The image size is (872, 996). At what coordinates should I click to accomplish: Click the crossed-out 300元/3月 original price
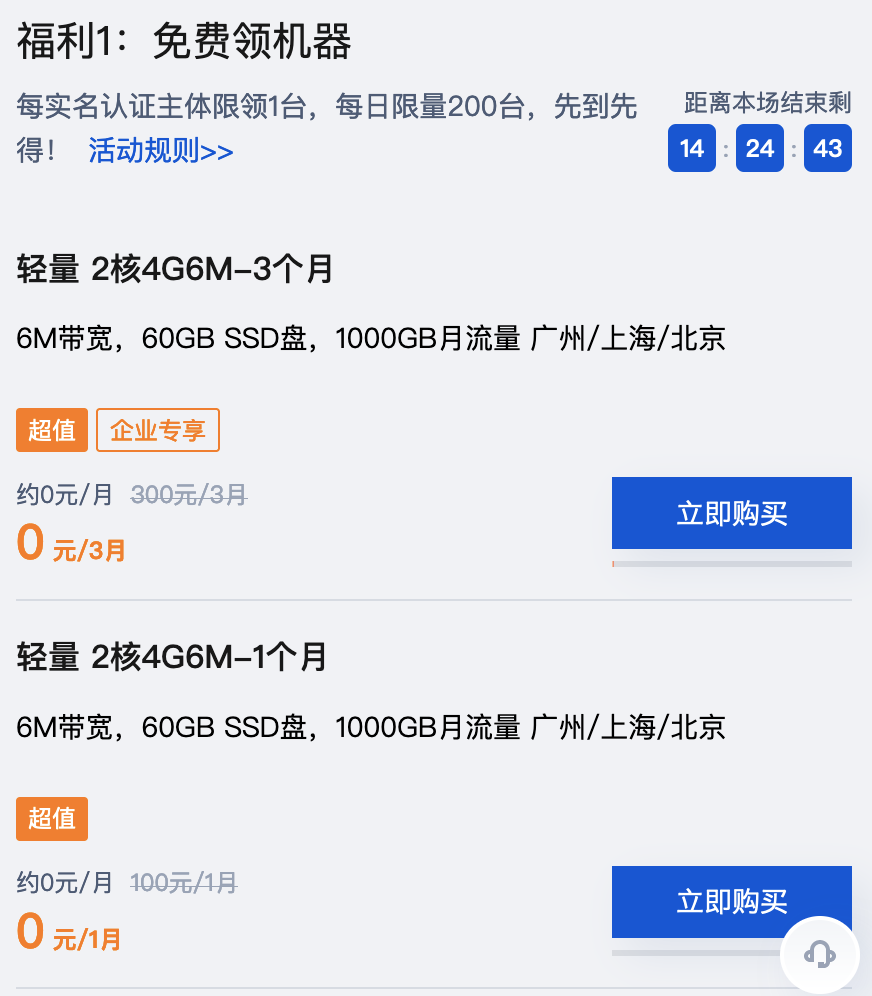pos(188,494)
